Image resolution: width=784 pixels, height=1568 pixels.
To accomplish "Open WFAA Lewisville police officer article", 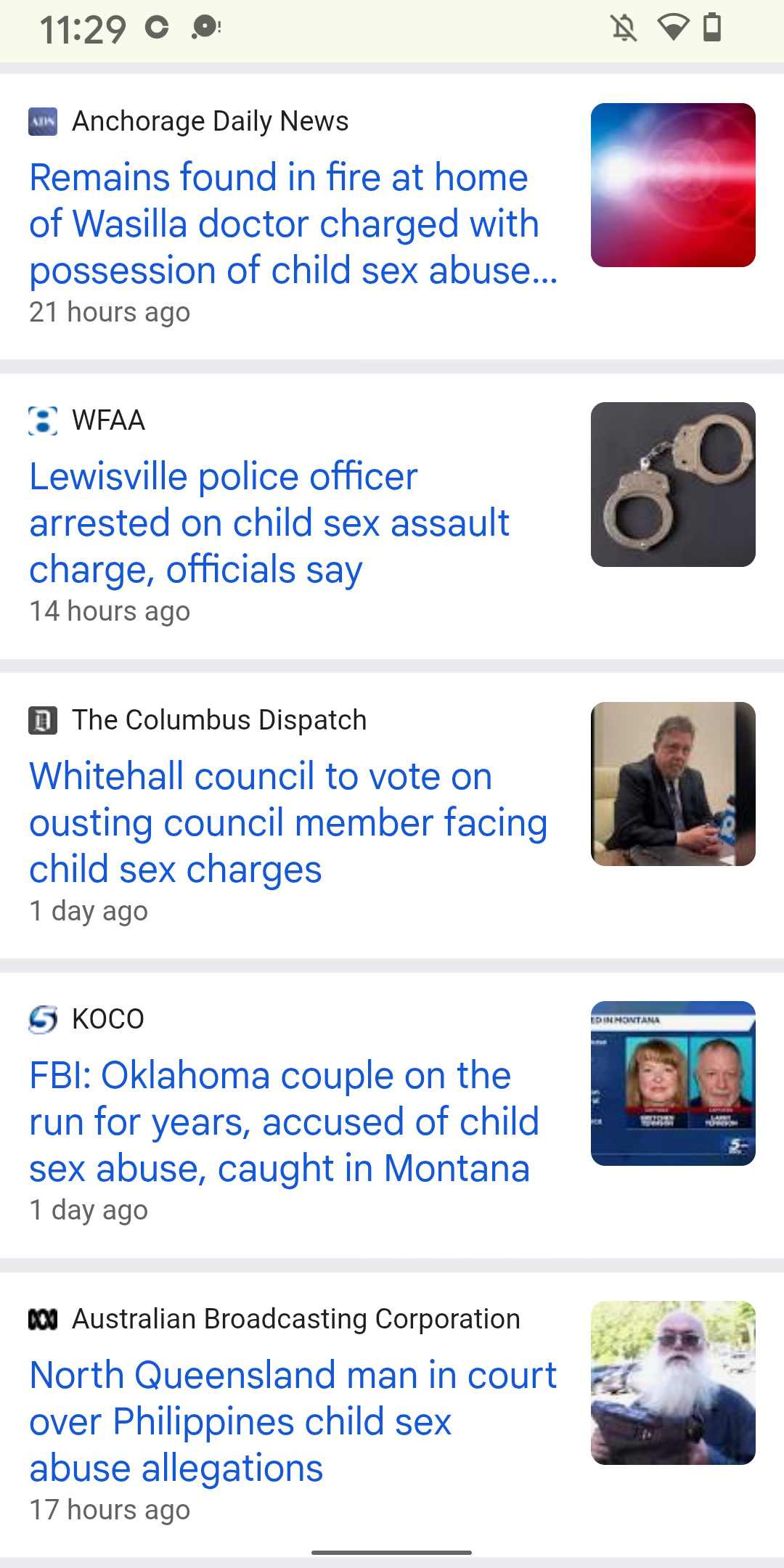I will click(x=269, y=523).
